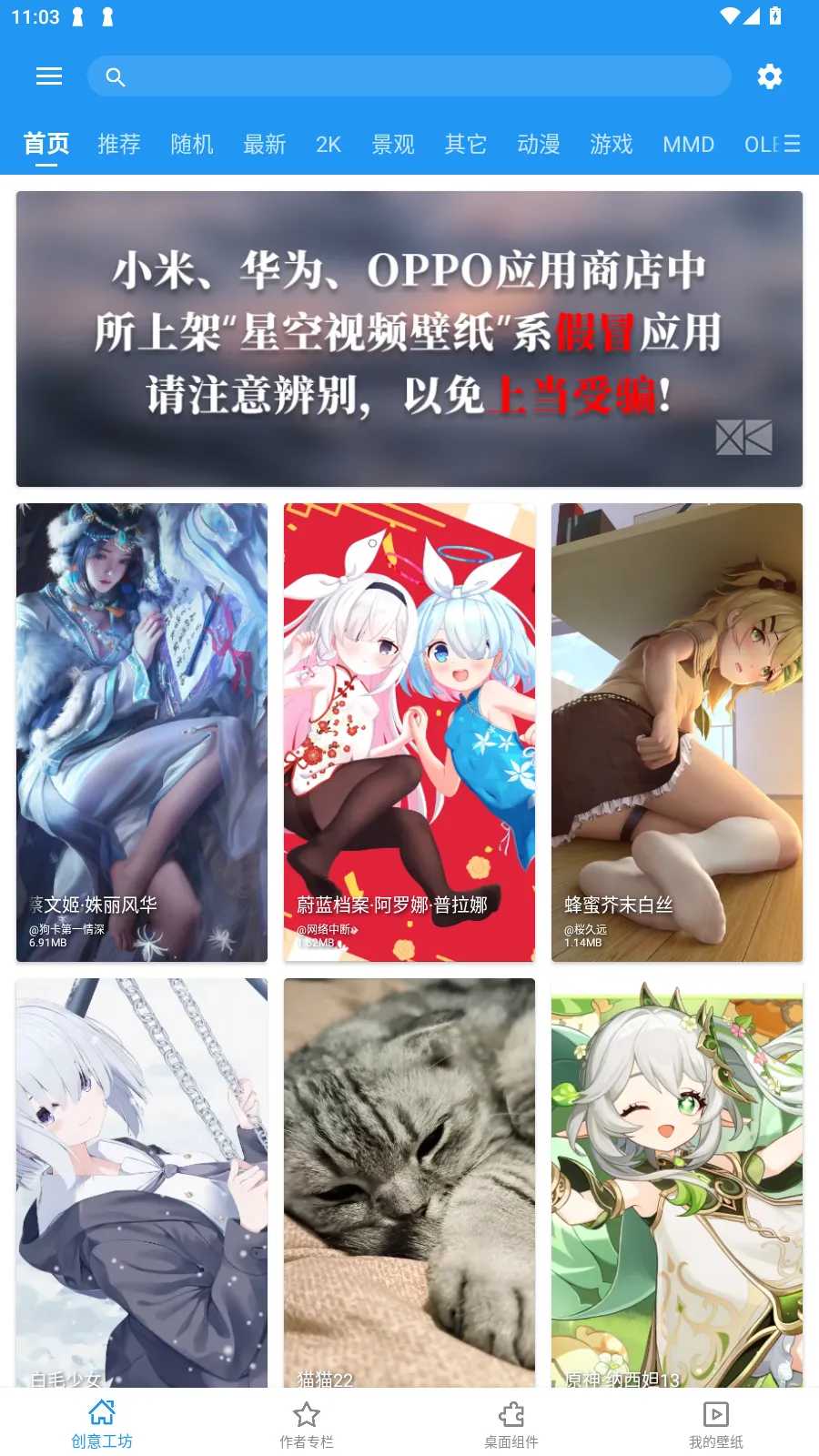Open the hamburger drawer menu
The width and height of the screenshot is (819, 1456).
click(49, 76)
